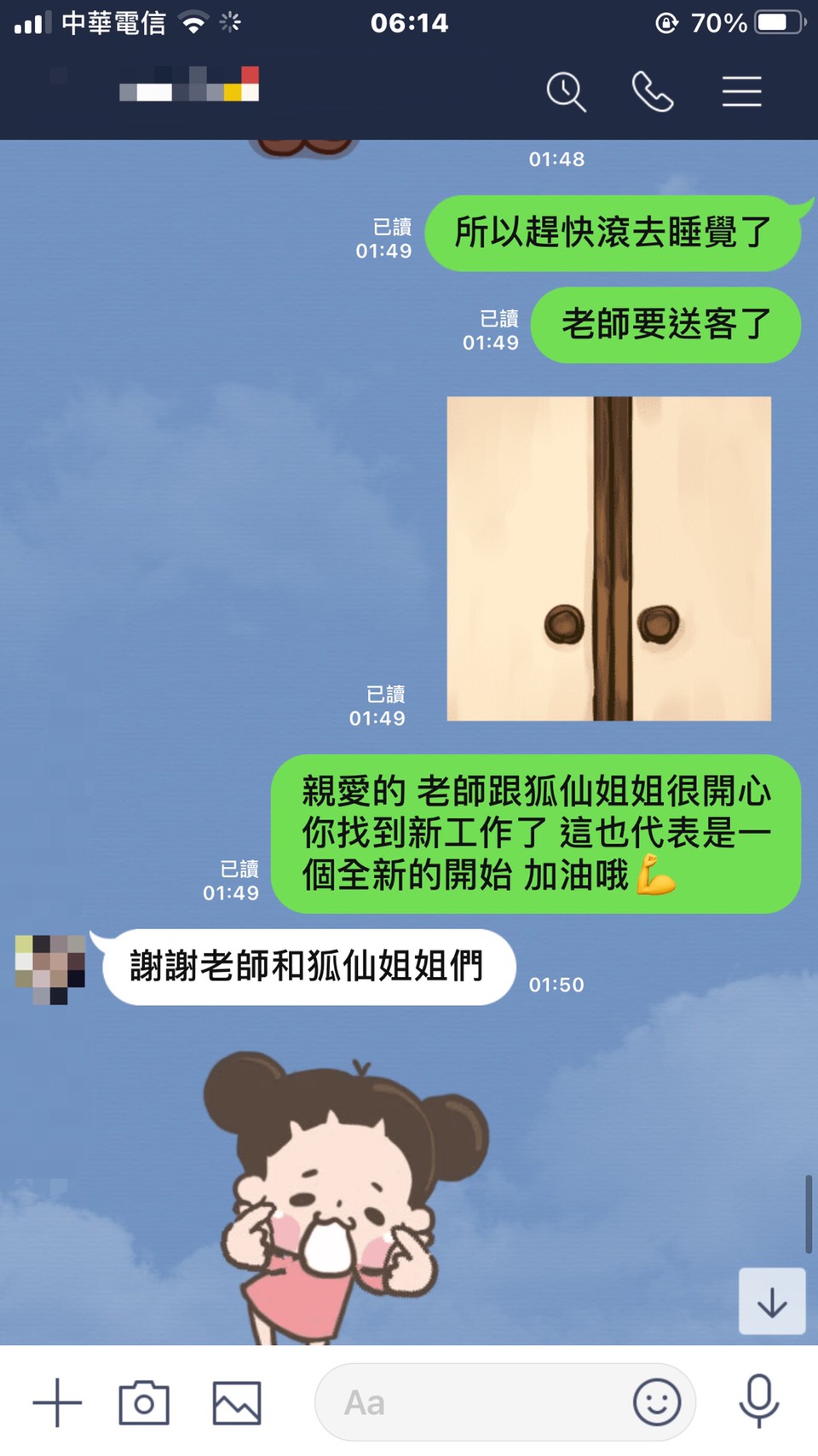Focus the Aa message input field

[477, 1402]
